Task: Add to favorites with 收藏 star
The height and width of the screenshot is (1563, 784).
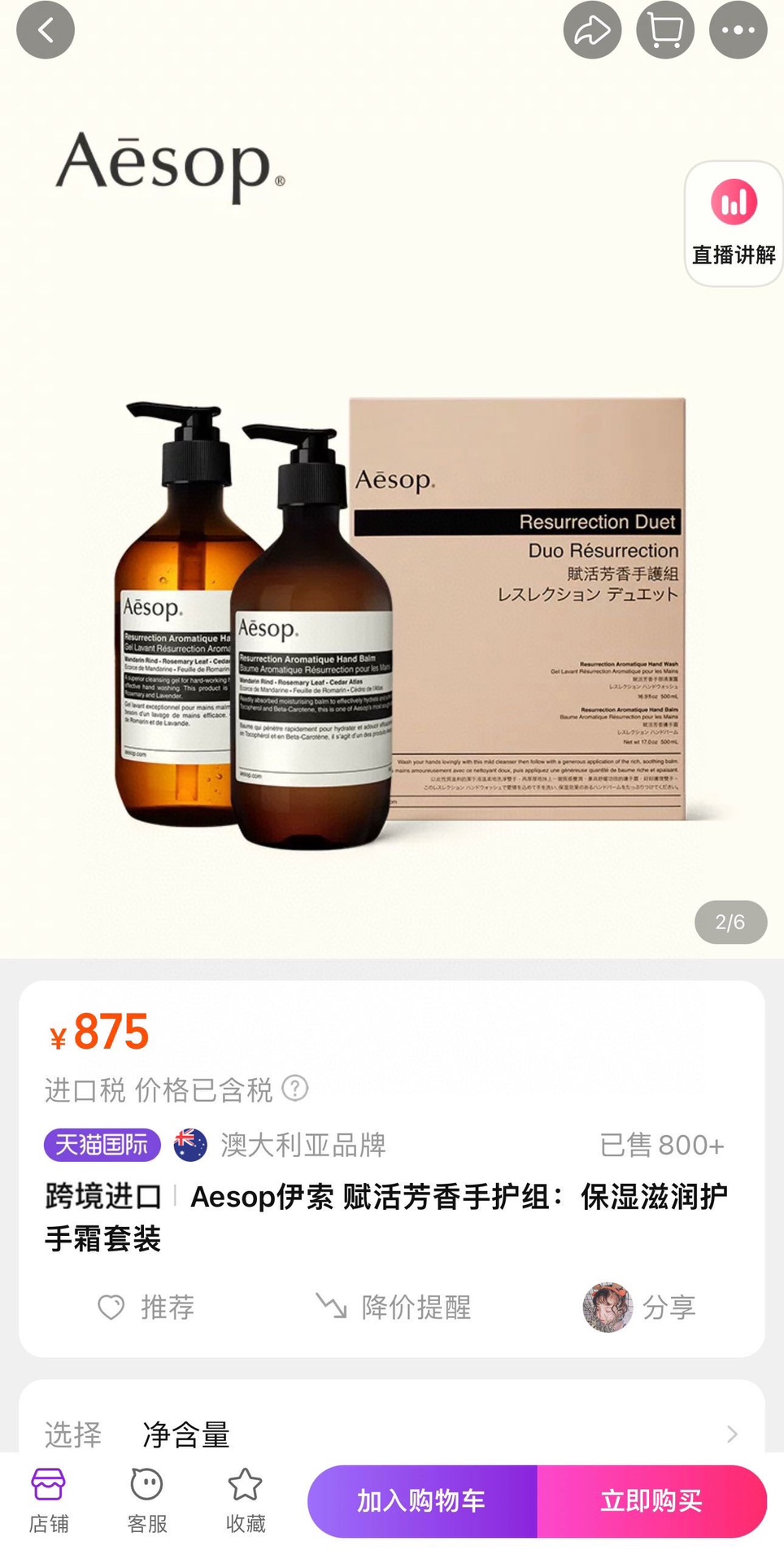Action: coord(245,1501)
